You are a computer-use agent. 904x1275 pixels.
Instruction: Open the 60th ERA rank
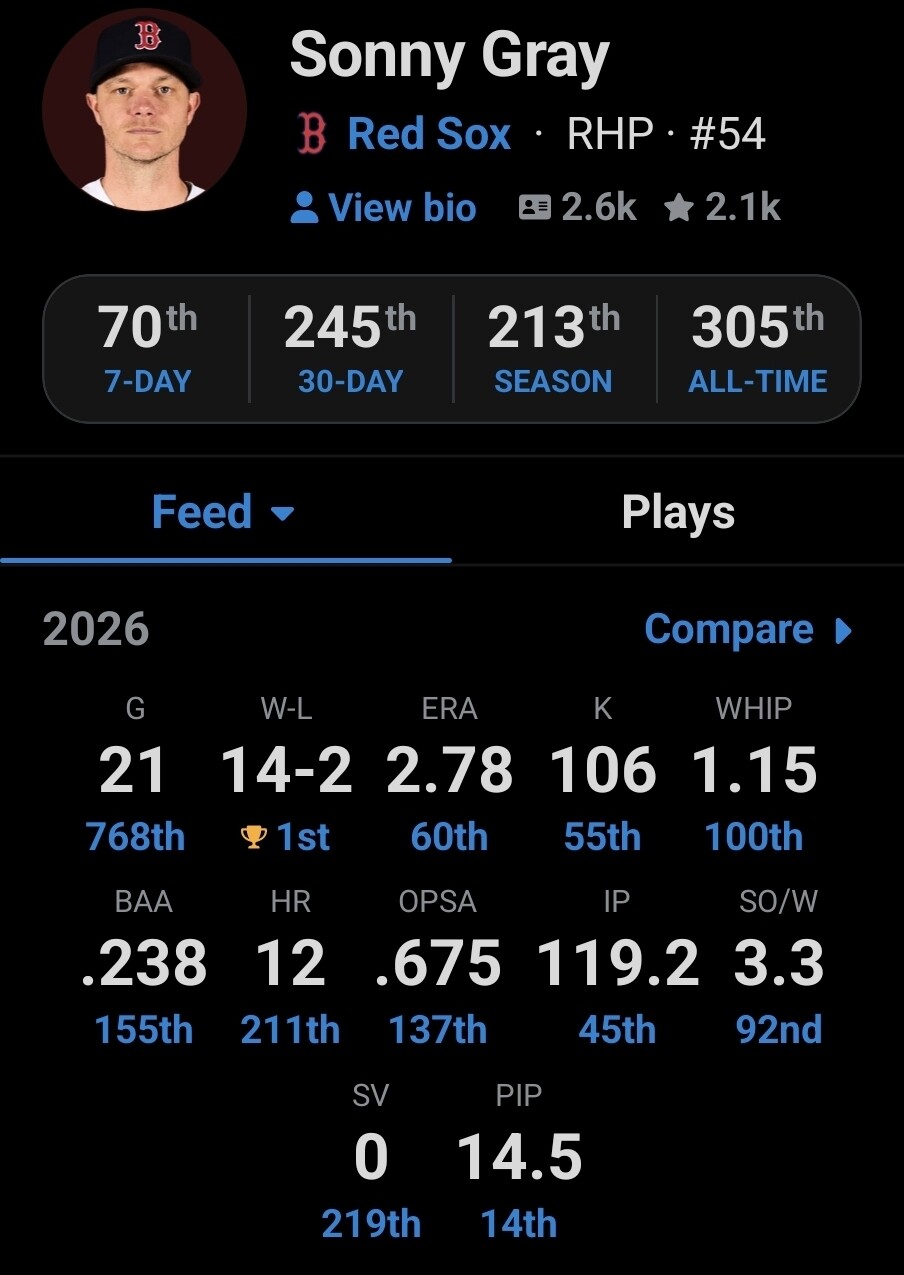coord(449,837)
